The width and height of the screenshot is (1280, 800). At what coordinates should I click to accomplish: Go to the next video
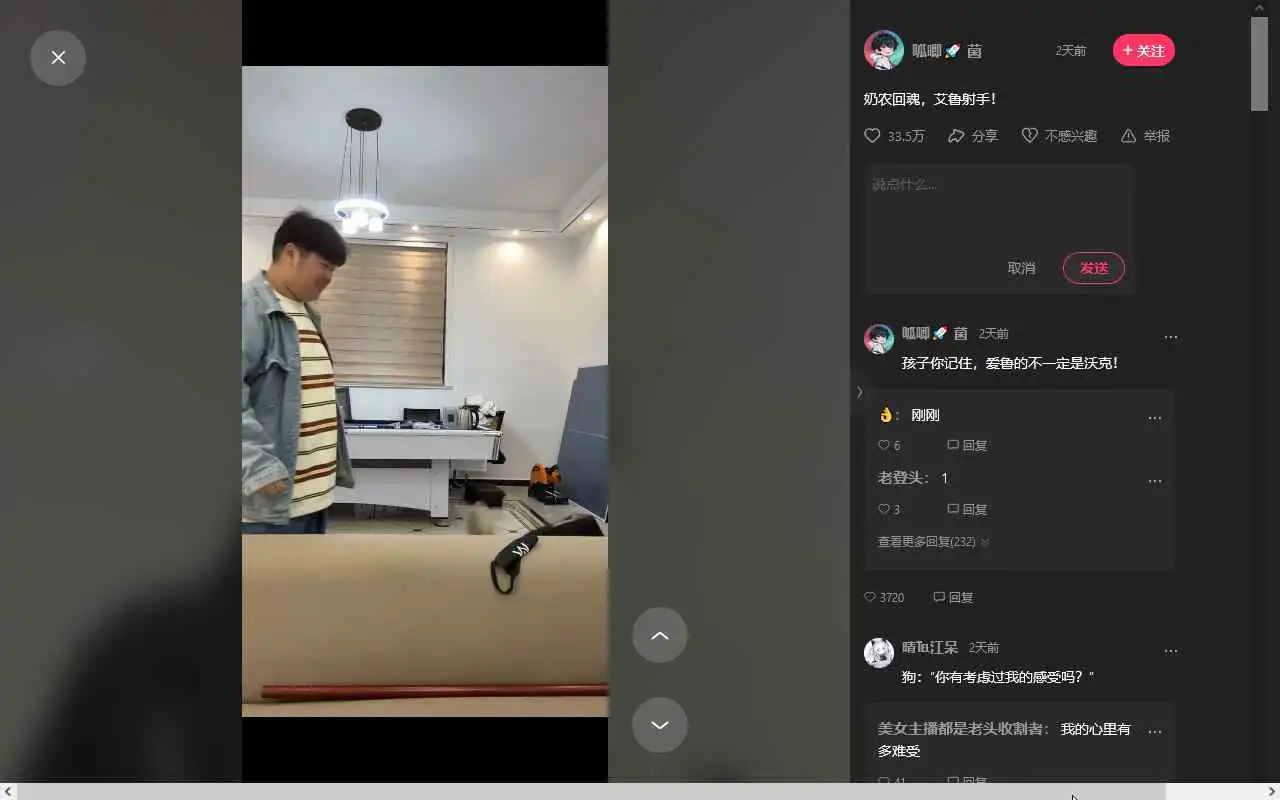click(x=659, y=725)
